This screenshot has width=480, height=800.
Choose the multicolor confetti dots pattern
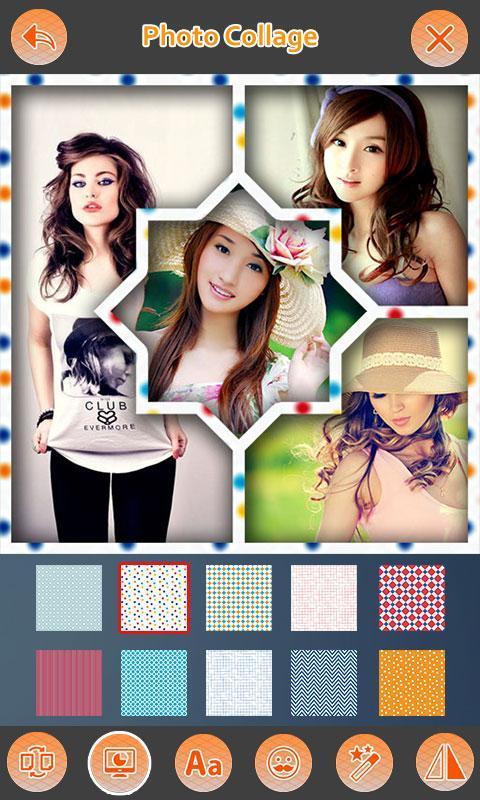(x=154, y=598)
